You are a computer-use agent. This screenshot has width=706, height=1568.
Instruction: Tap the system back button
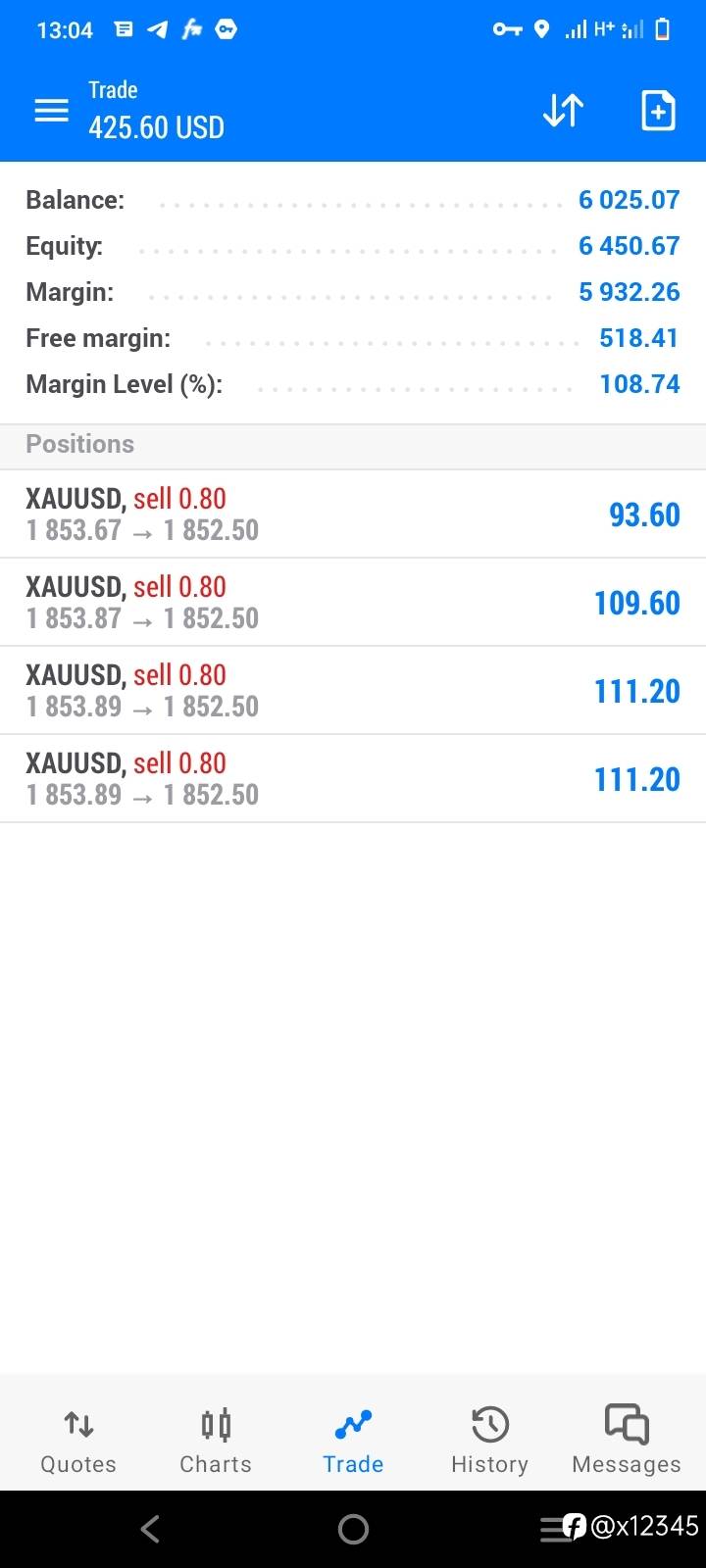[150, 1529]
